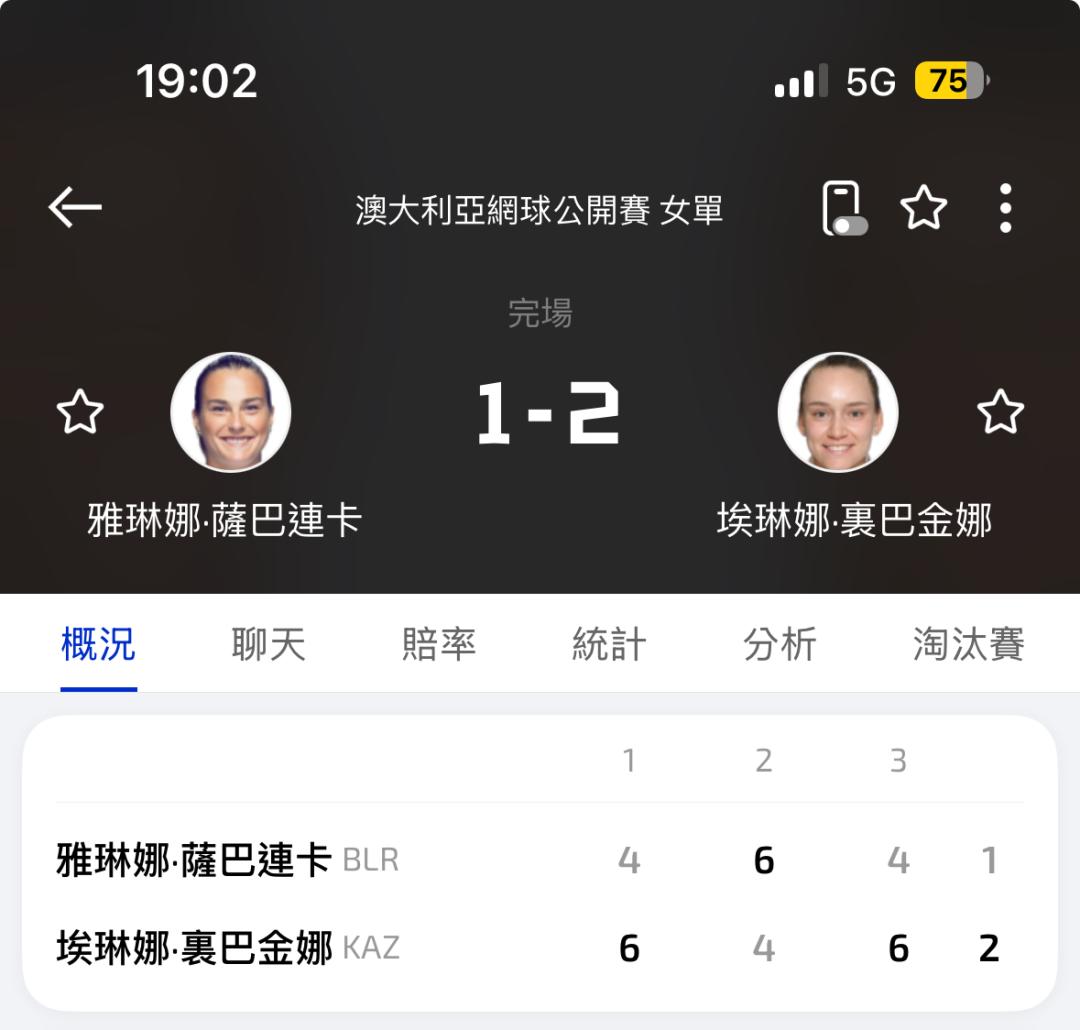This screenshot has height=1030, width=1080.
Task: Switch to the 聊天 tab
Action: 268,644
